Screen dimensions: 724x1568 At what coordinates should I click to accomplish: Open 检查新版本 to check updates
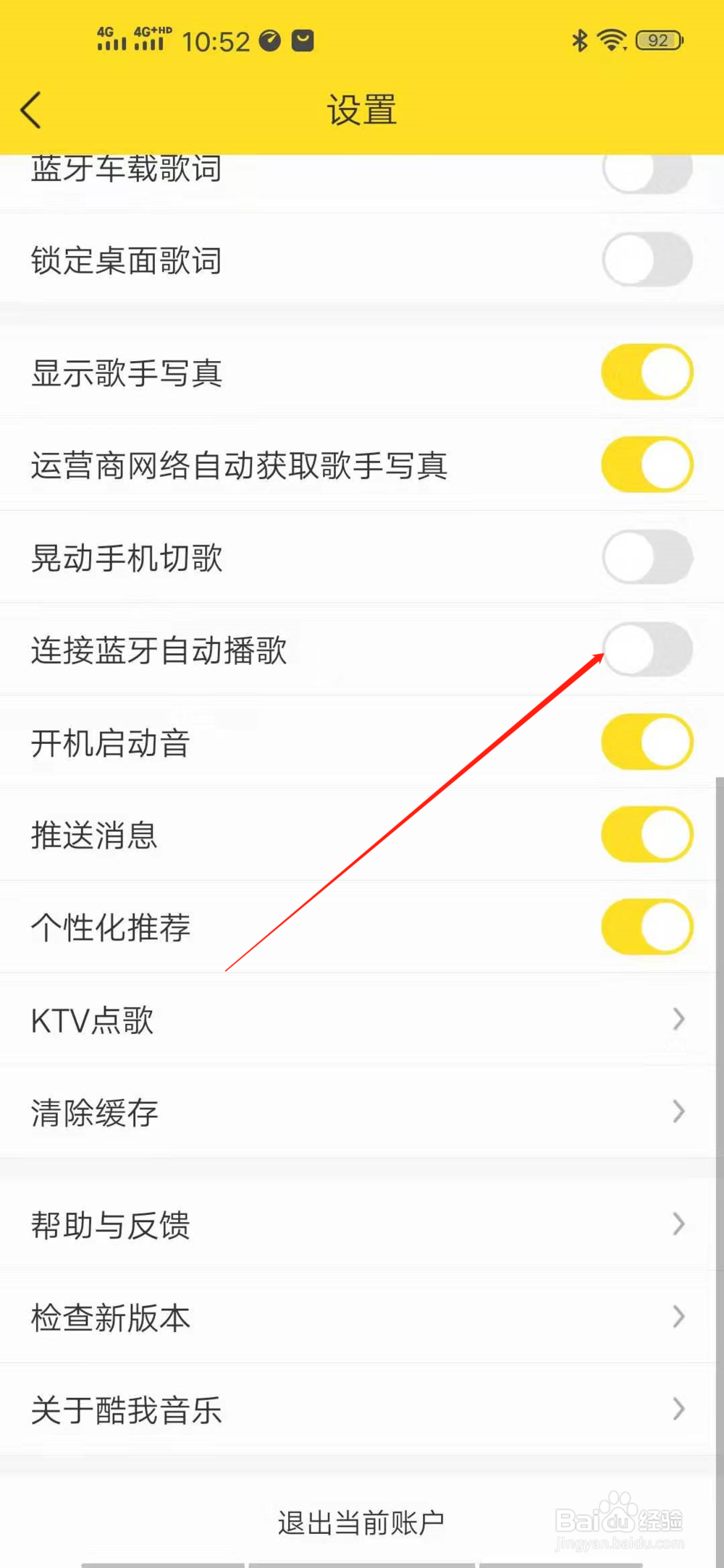[x=362, y=1318]
